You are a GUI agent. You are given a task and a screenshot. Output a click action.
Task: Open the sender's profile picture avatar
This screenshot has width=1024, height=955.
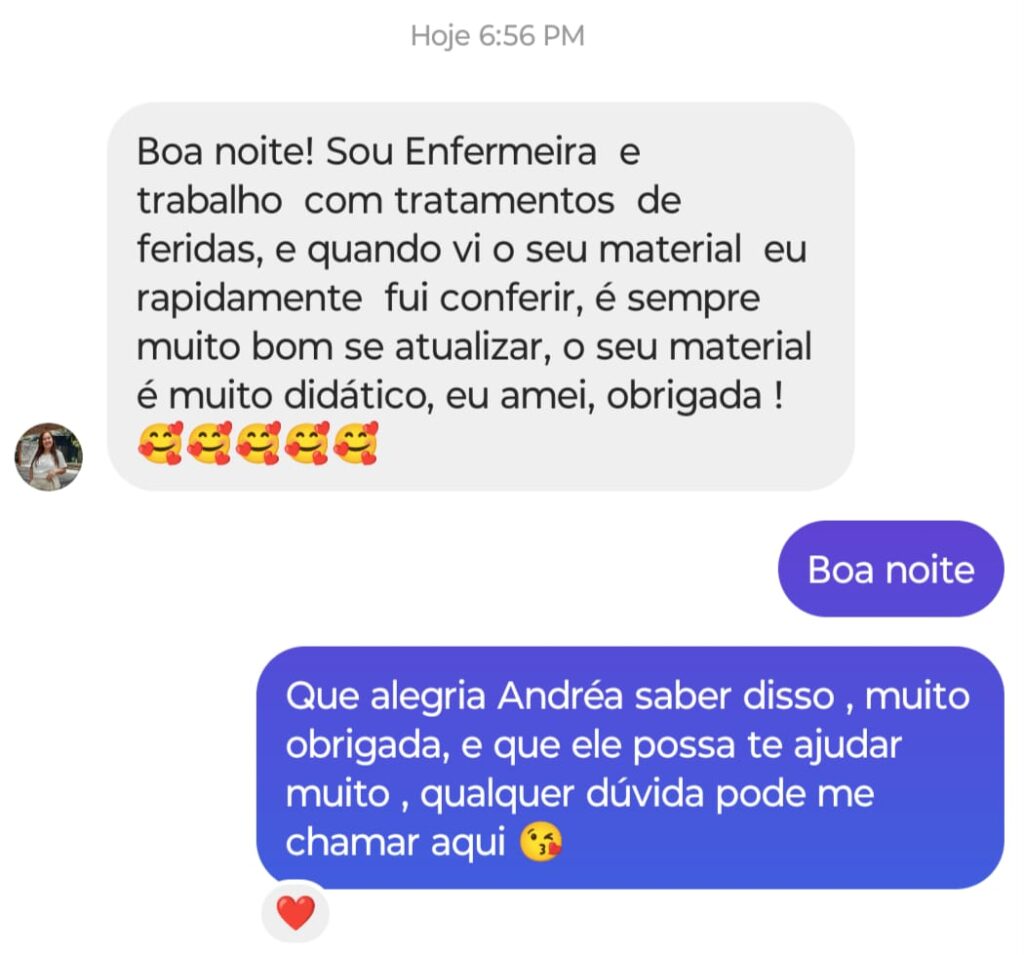pos(48,457)
